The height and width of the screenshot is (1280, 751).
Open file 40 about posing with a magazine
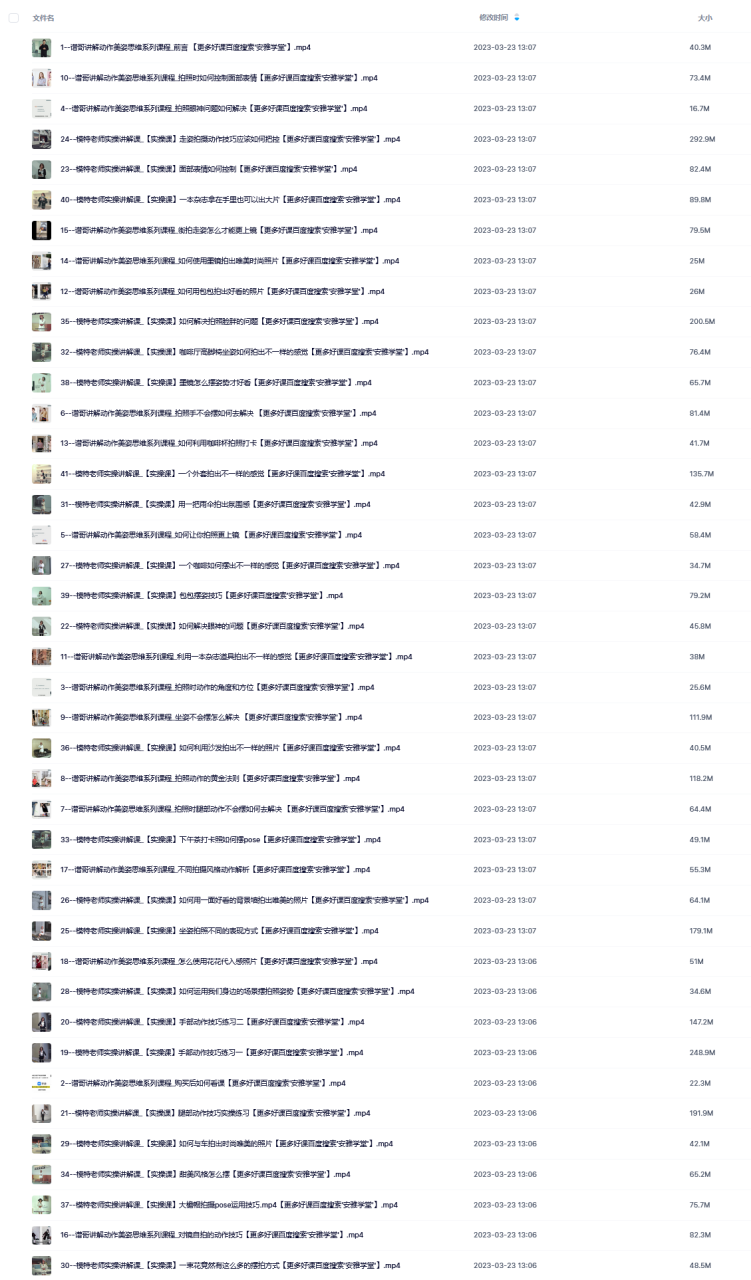coord(230,200)
